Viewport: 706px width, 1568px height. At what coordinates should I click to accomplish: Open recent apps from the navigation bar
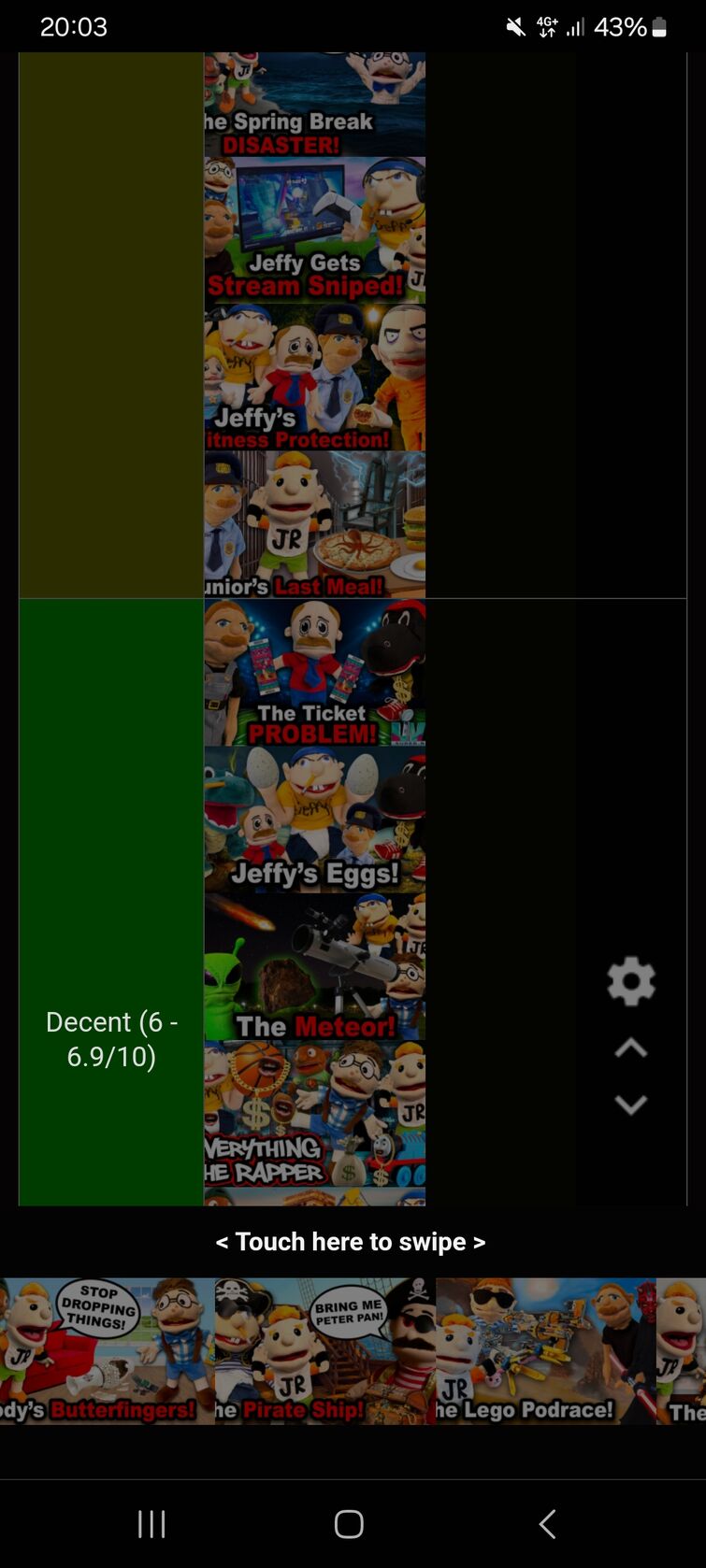point(151,1523)
